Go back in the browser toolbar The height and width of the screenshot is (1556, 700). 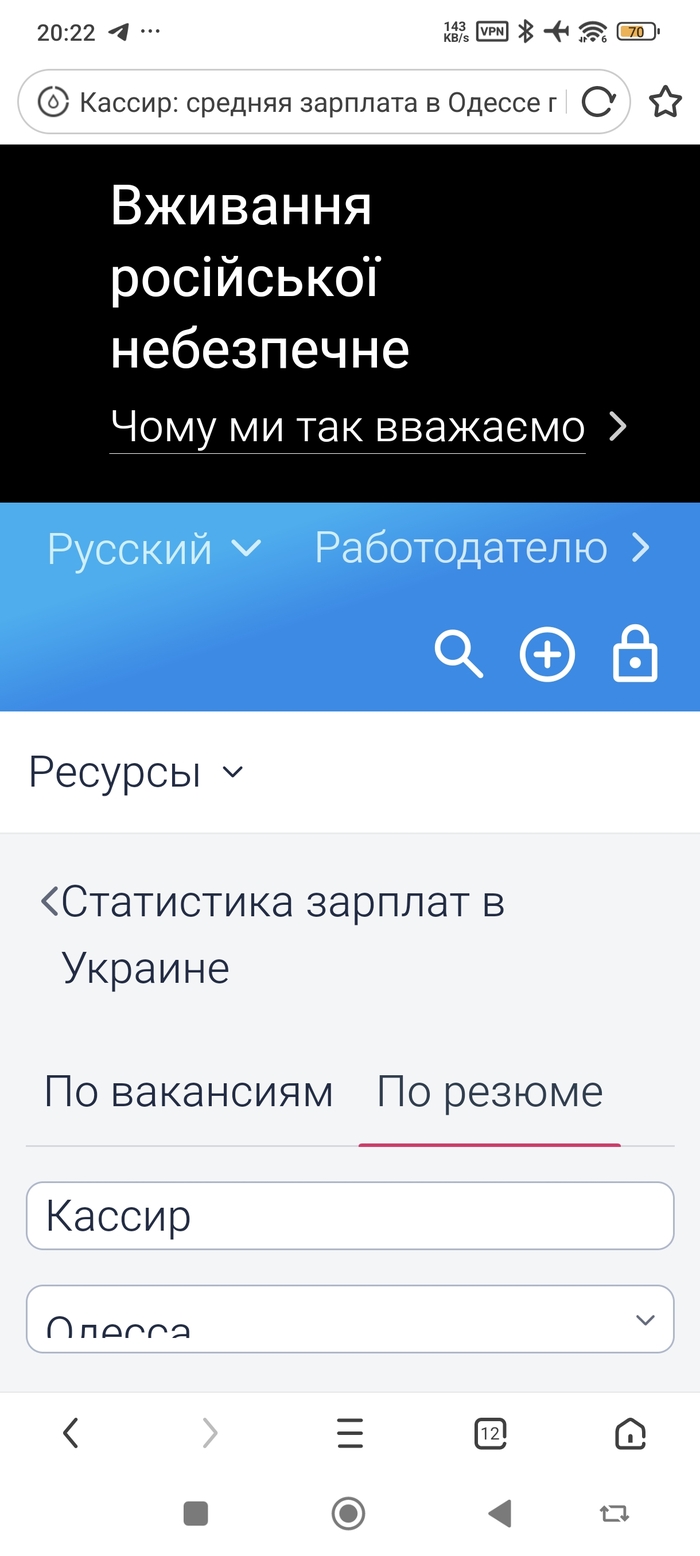(x=70, y=1434)
